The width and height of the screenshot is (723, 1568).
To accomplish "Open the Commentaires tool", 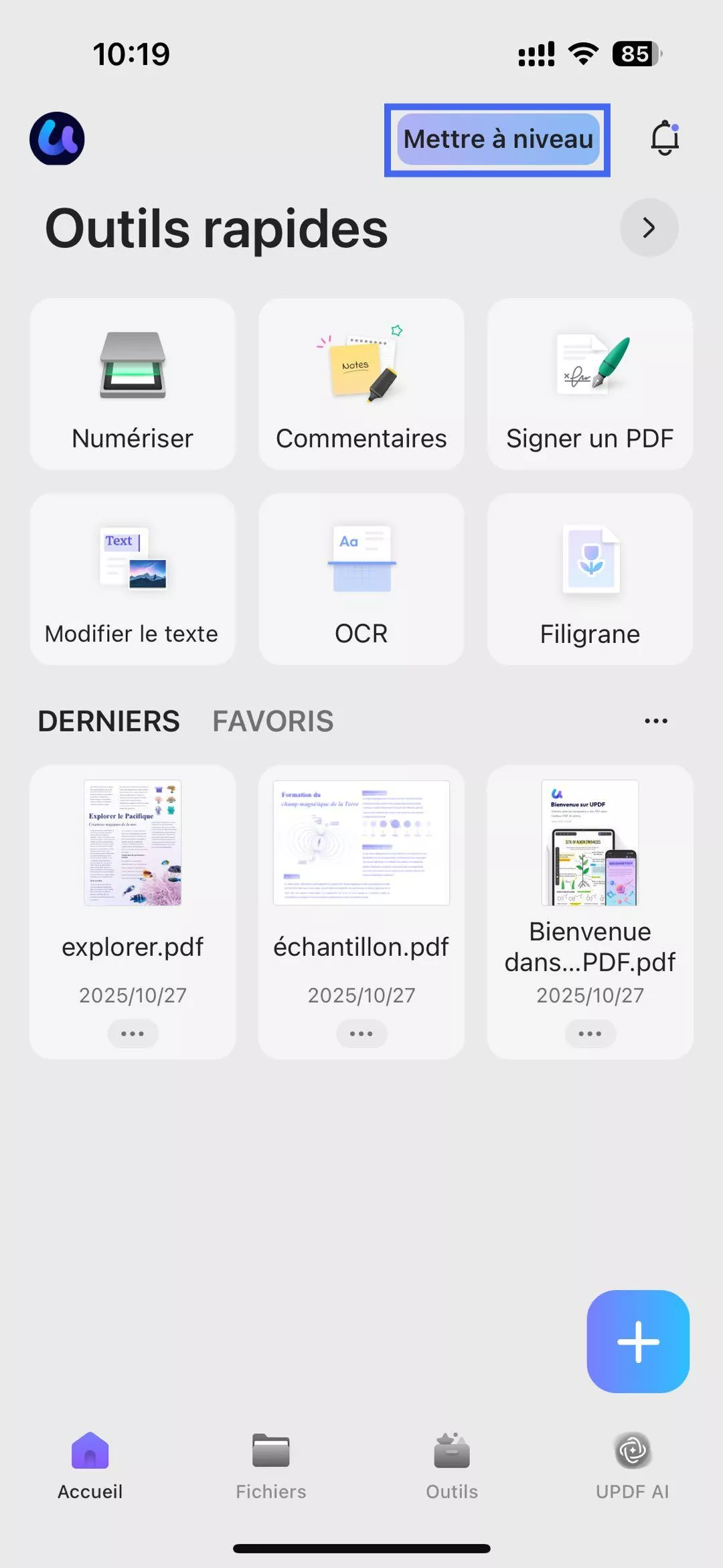I will 361,384.
